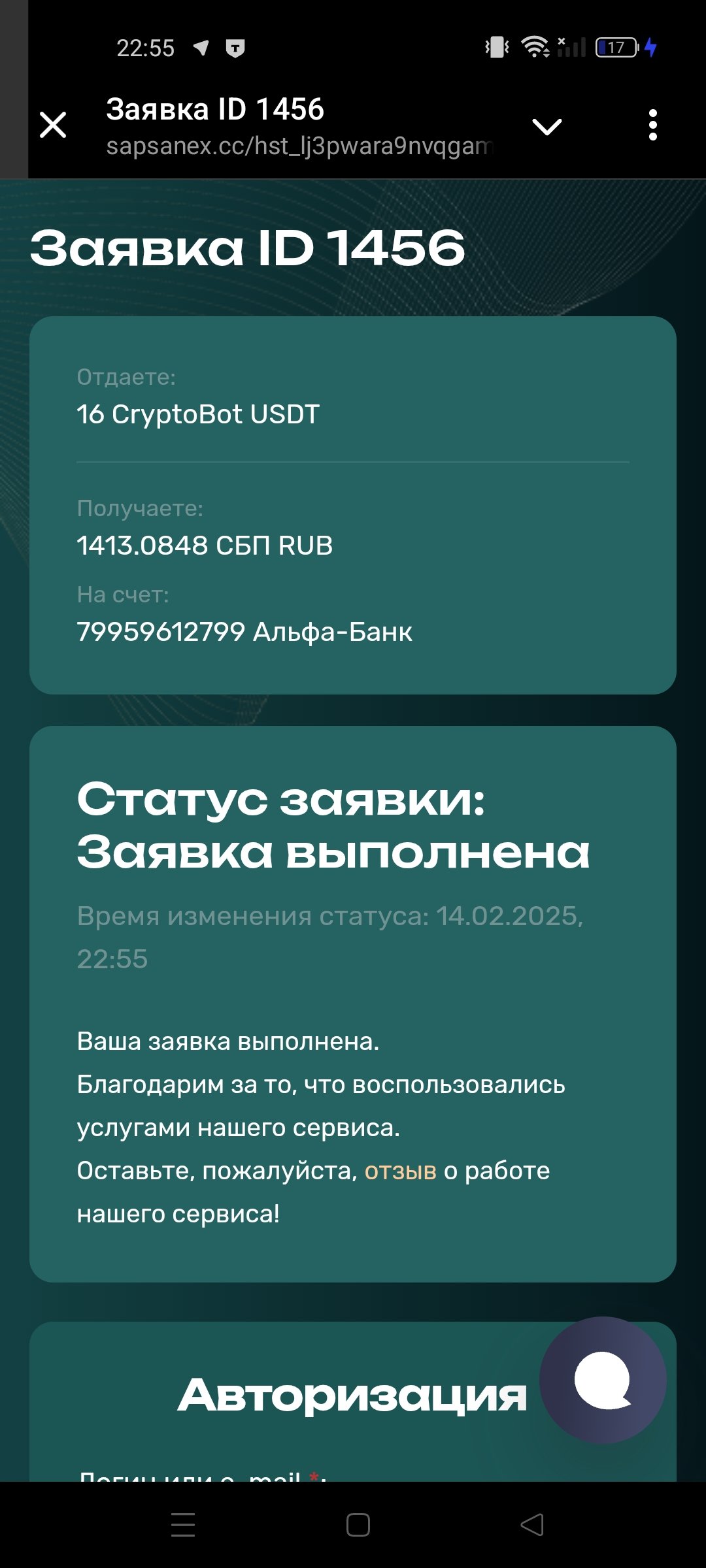
Task: Go back using system navigation
Action: click(x=532, y=1525)
